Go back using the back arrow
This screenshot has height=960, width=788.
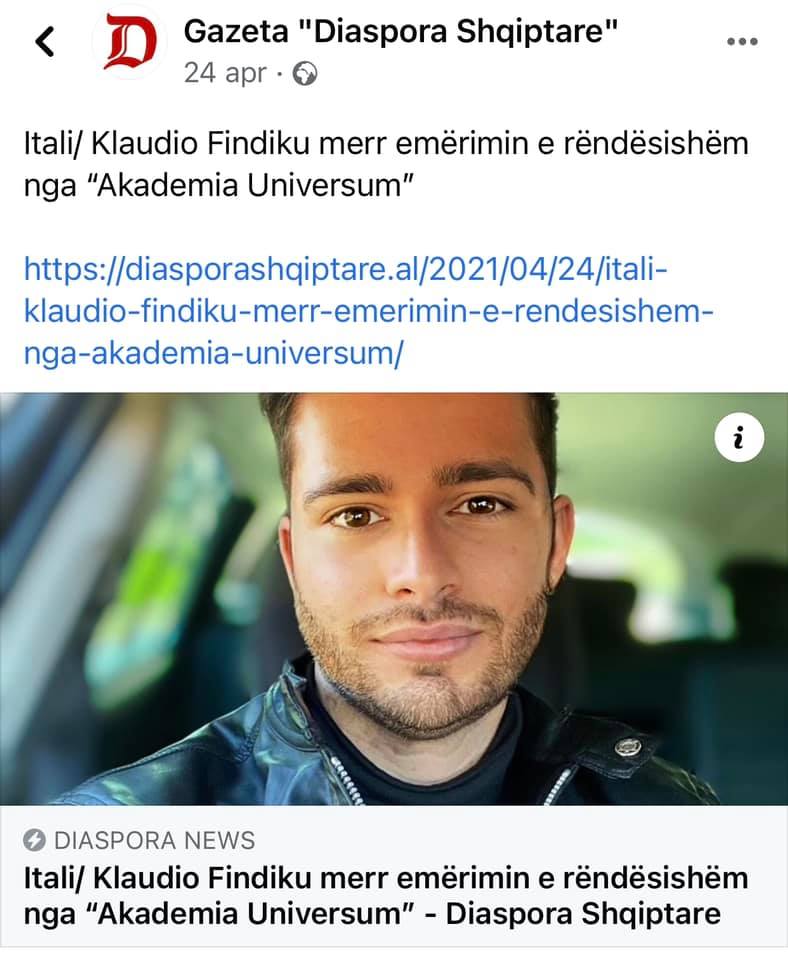click(44, 42)
